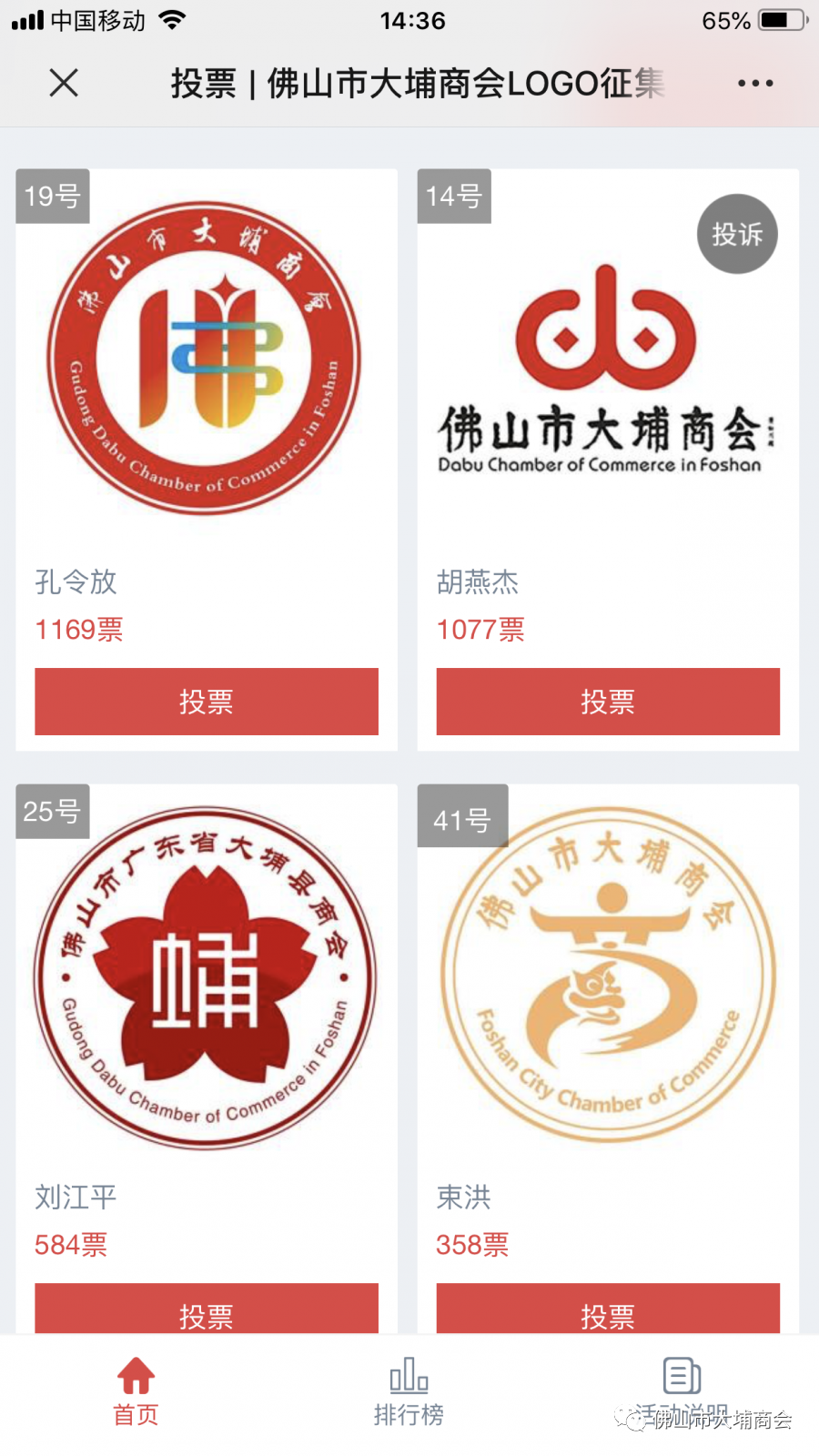Open logo entry 19 image

click(206, 359)
